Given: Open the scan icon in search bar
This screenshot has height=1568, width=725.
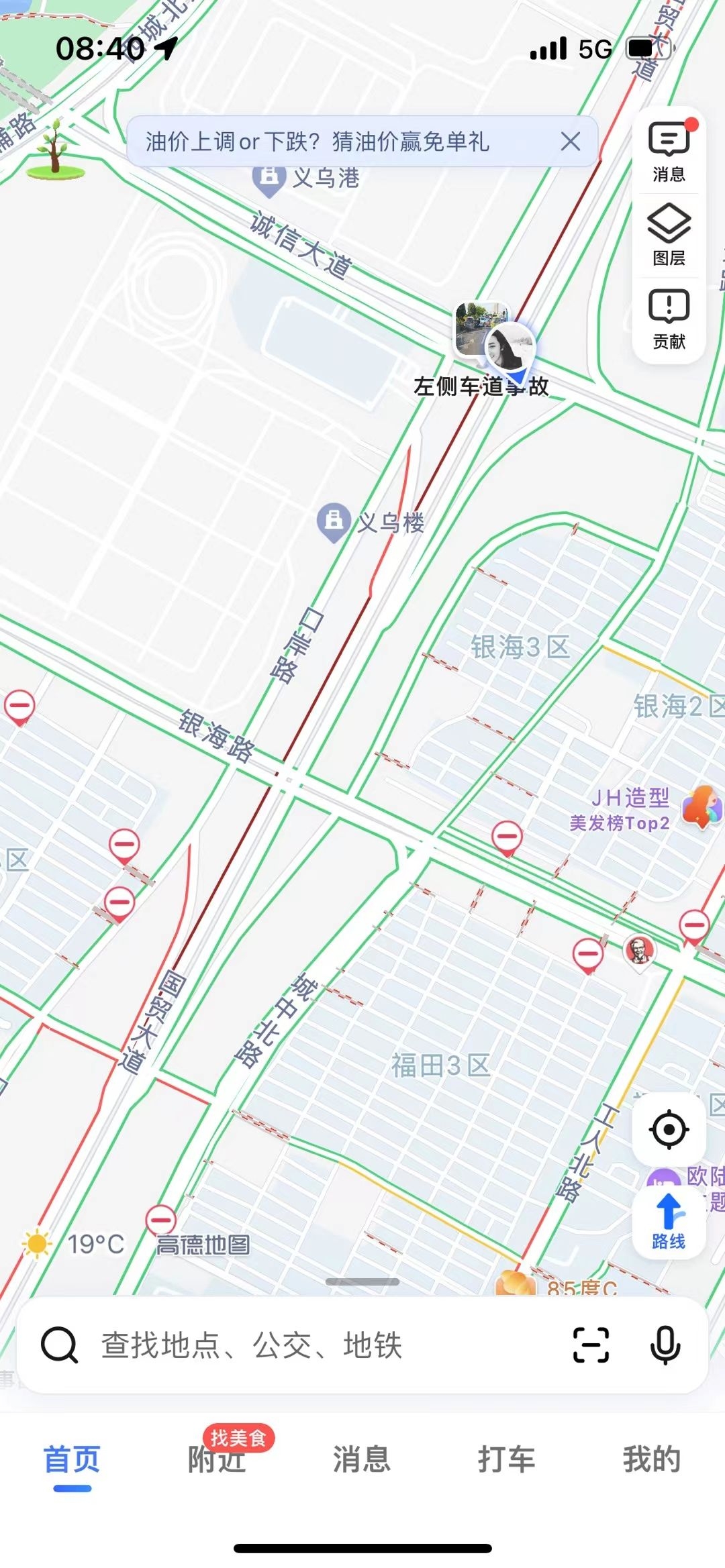Looking at the screenshot, I should point(591,1345).
